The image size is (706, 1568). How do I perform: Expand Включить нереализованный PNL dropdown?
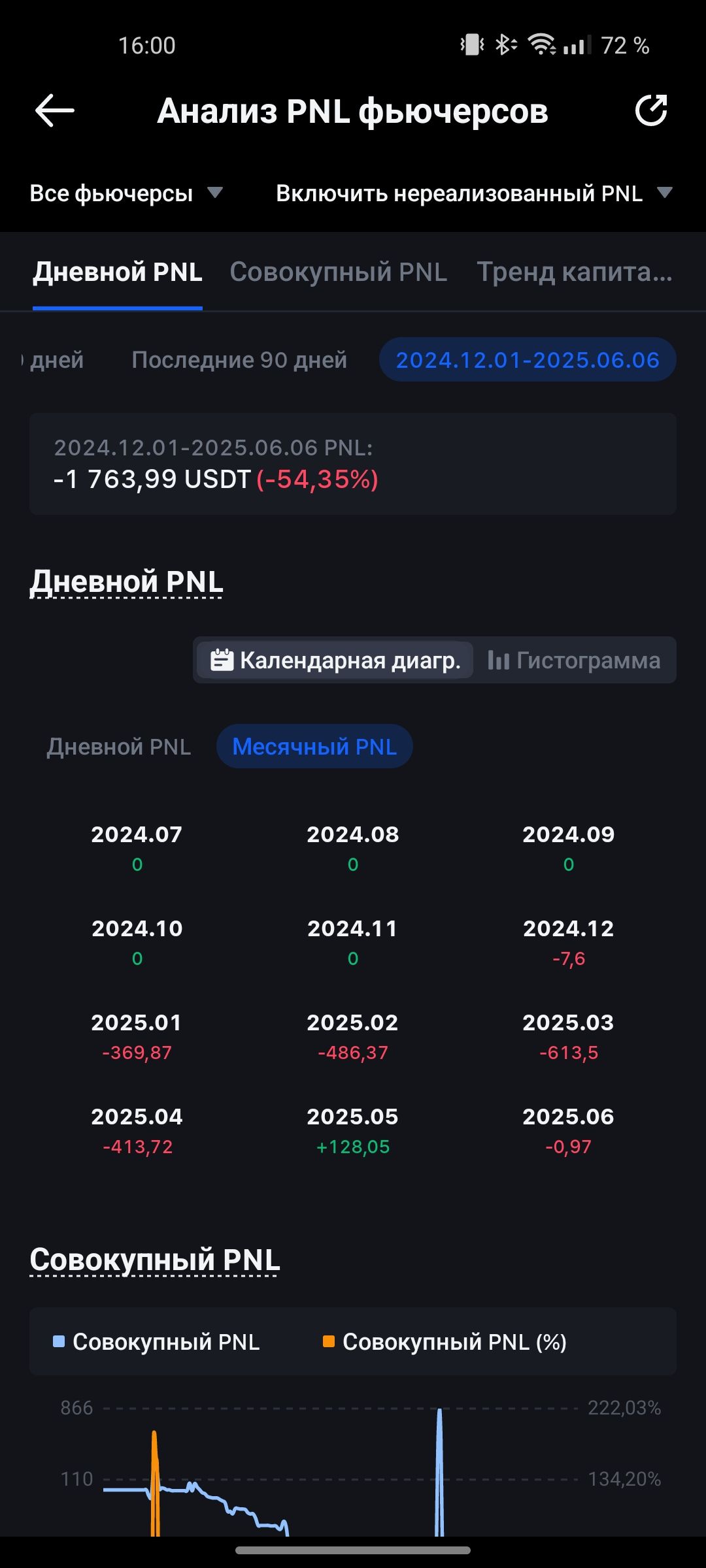click(475, 193)
